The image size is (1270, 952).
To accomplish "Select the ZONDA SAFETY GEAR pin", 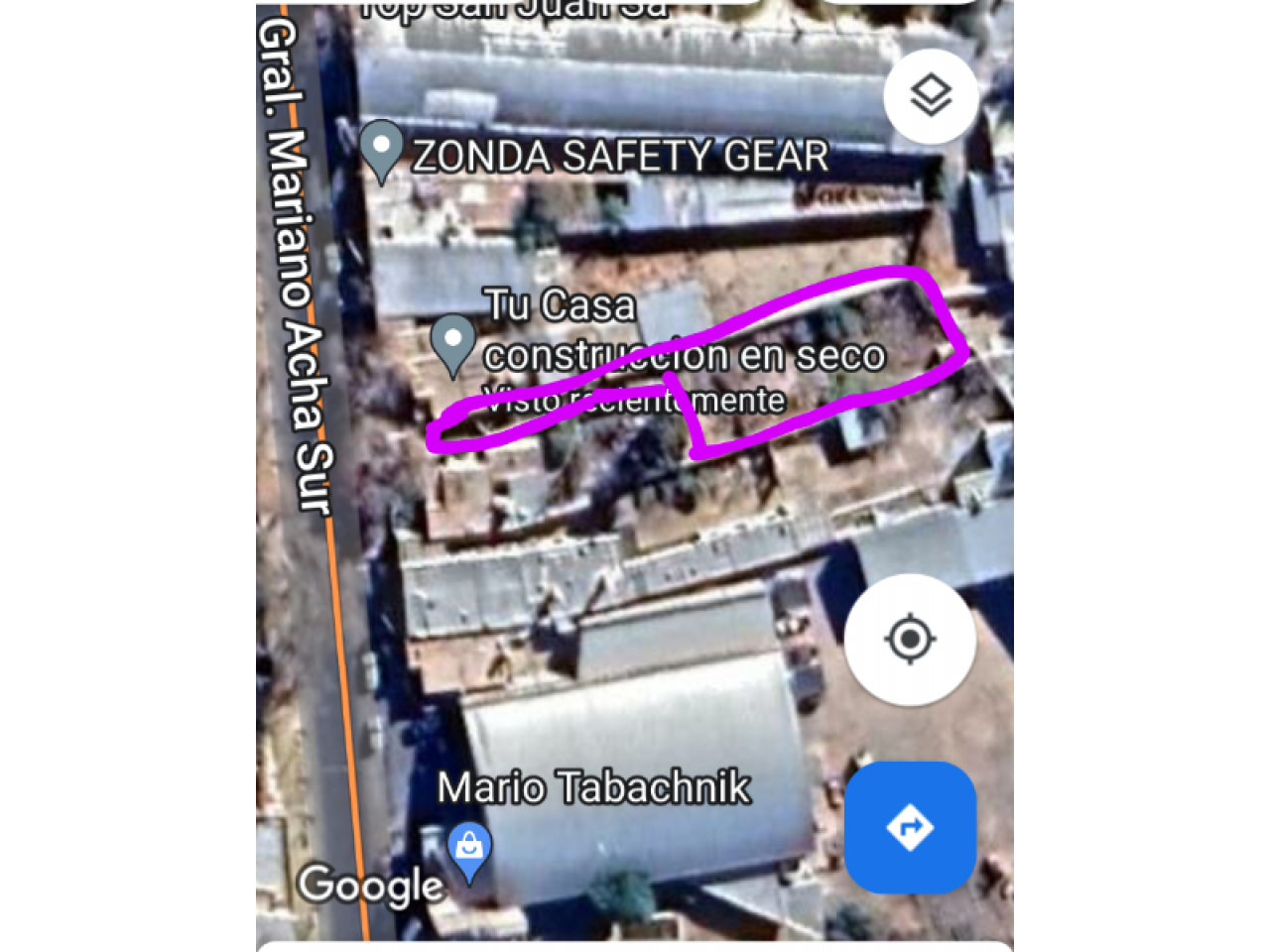I will [381, 149].
